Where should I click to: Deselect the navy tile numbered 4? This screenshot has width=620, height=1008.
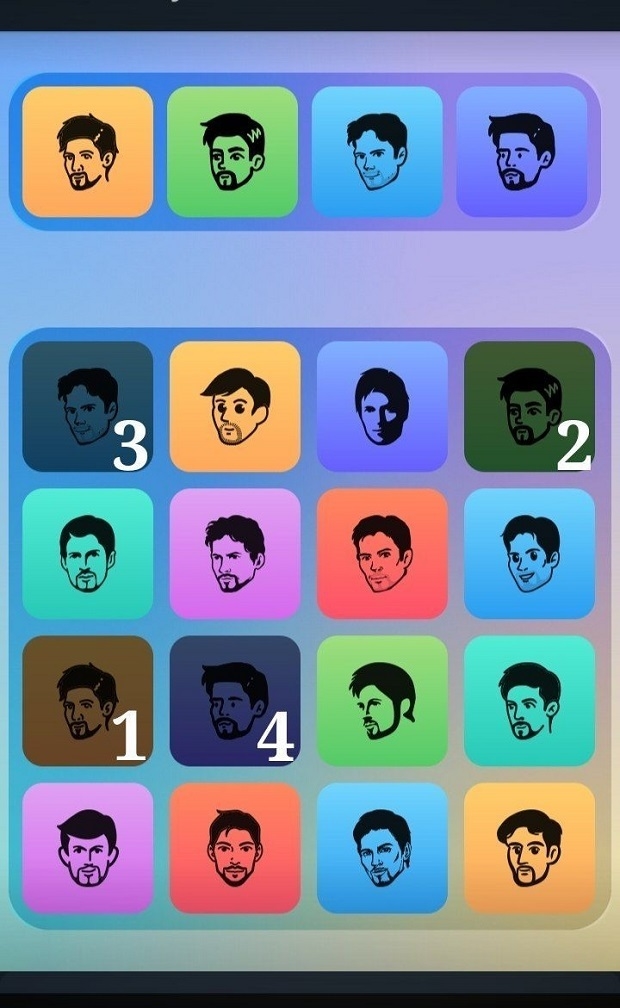click(x=235, y=701)
